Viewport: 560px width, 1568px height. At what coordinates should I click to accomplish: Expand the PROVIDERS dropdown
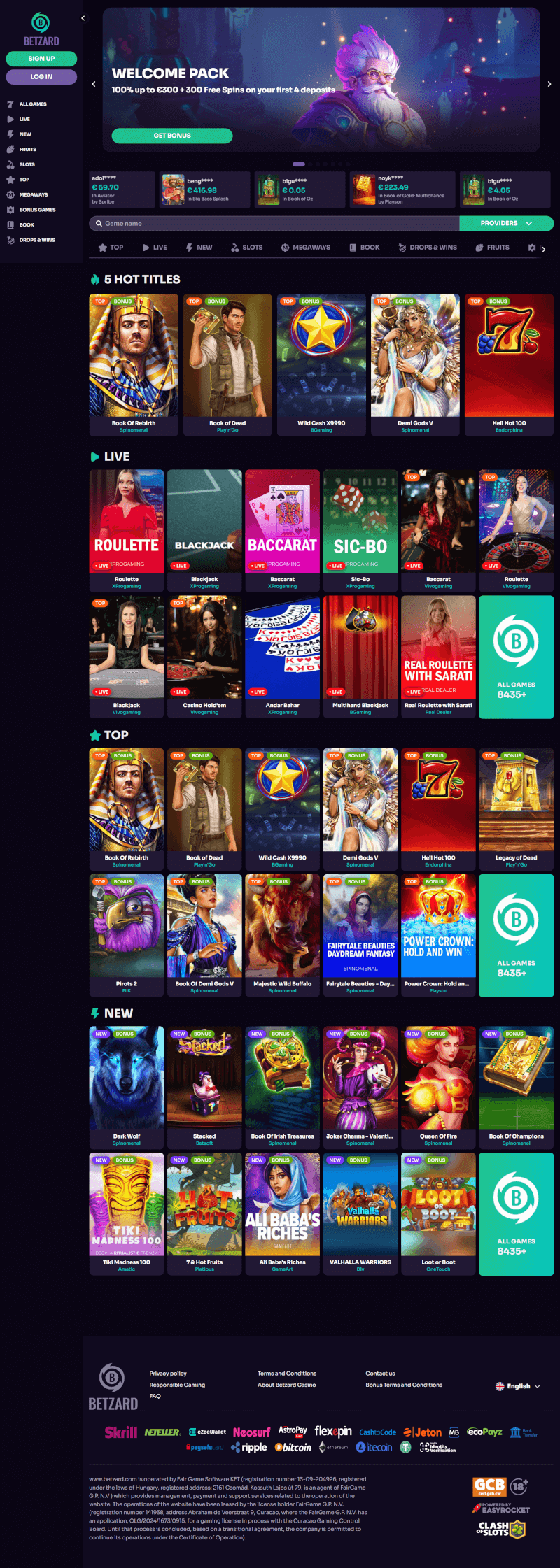pyautogui.click(x=506, y=224)
